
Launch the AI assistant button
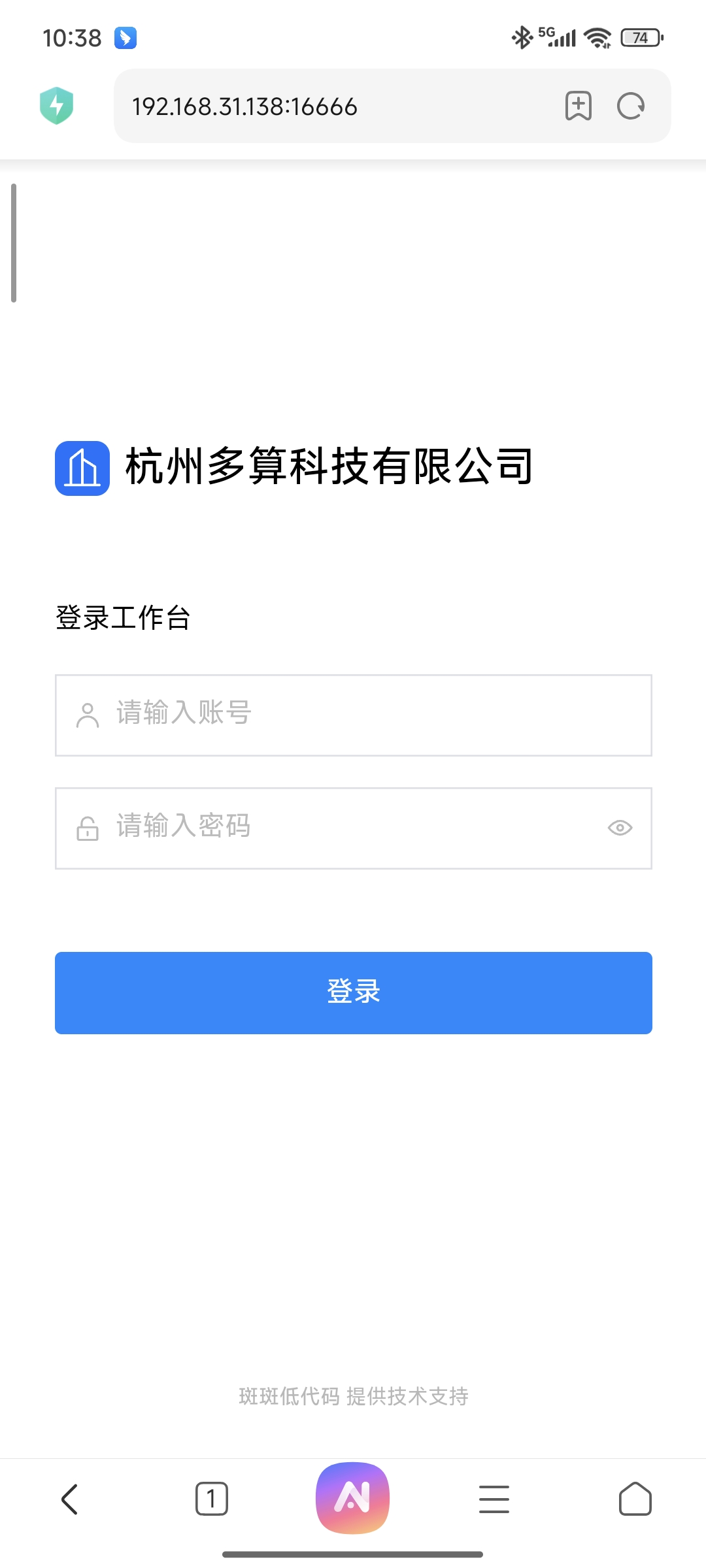tap(353, 1497)
